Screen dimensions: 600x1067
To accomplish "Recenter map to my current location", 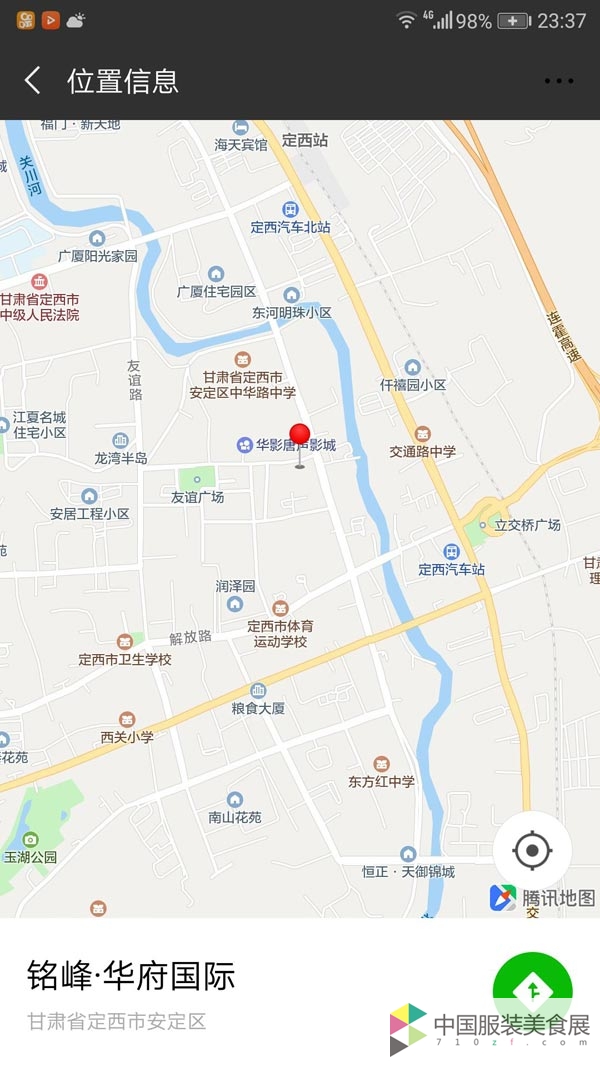I will 532,851.
